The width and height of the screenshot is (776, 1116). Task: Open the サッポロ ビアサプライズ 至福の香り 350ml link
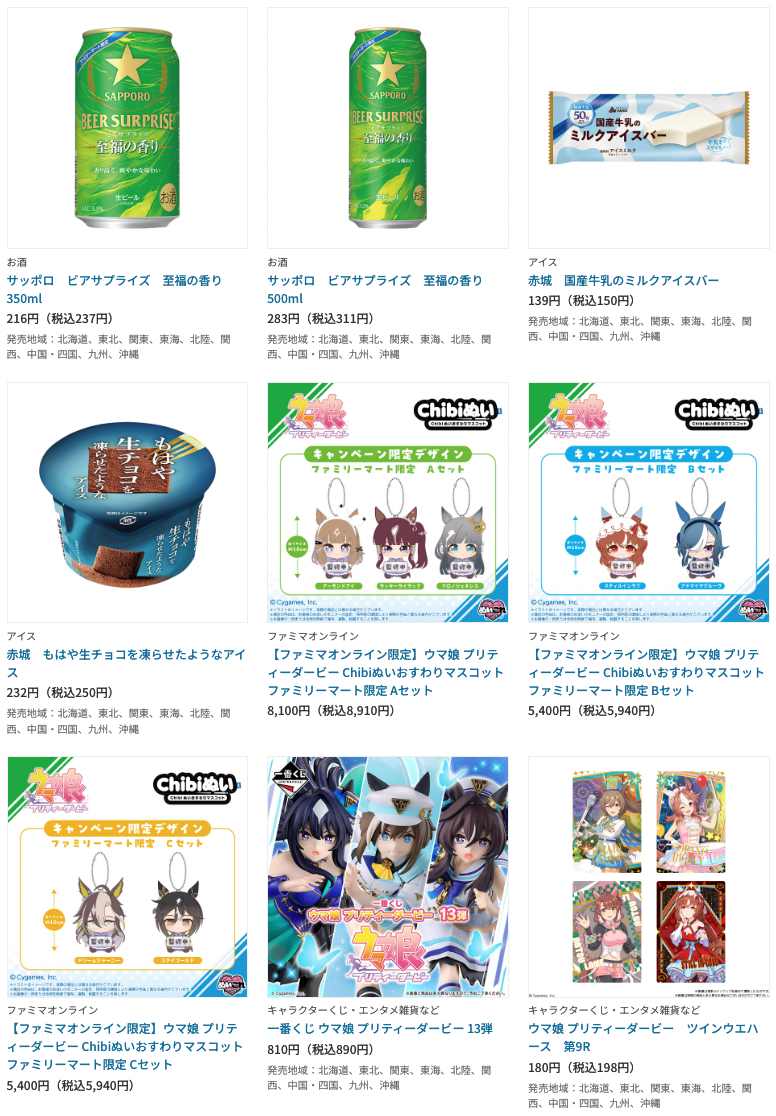(114, 289)
